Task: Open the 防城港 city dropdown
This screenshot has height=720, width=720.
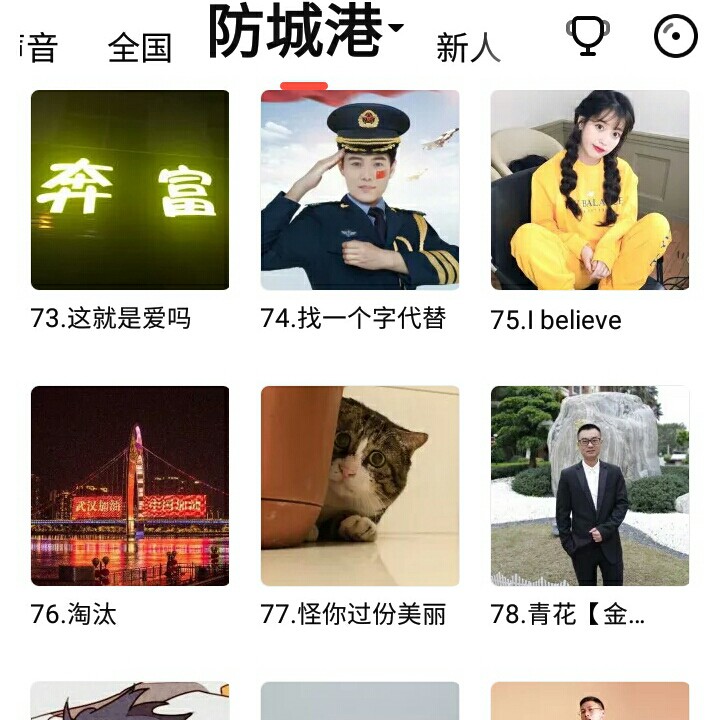Action: point(304,32)
